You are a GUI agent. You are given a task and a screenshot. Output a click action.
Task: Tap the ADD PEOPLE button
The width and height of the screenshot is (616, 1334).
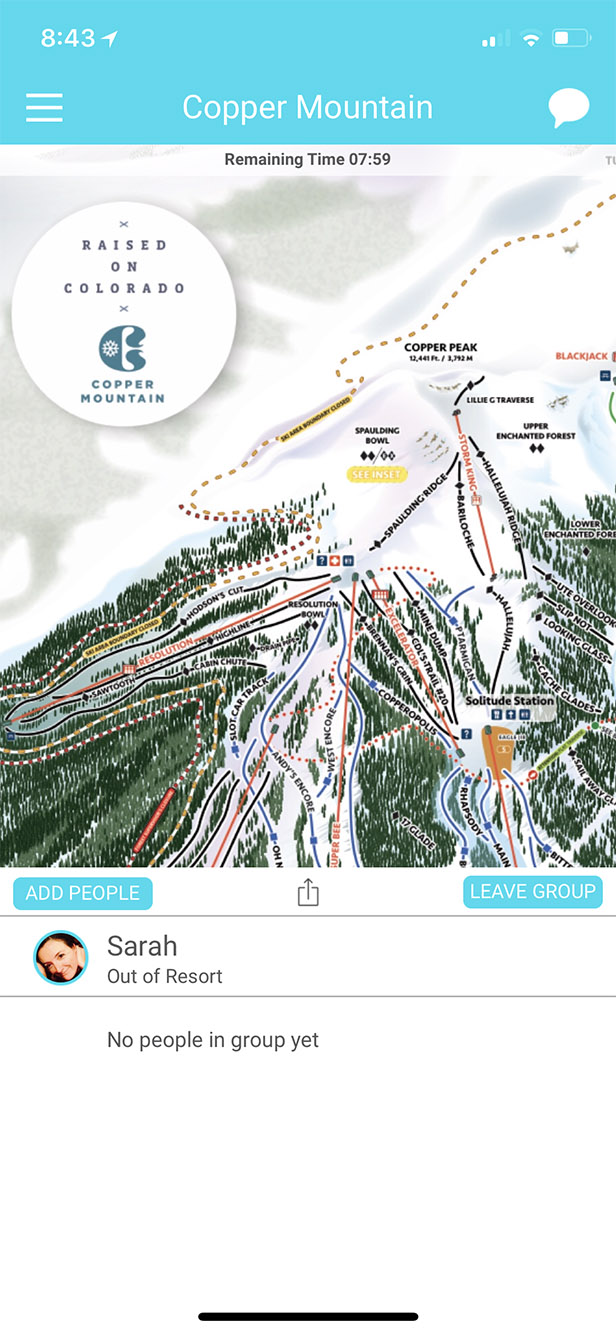[x=83, y=893]
